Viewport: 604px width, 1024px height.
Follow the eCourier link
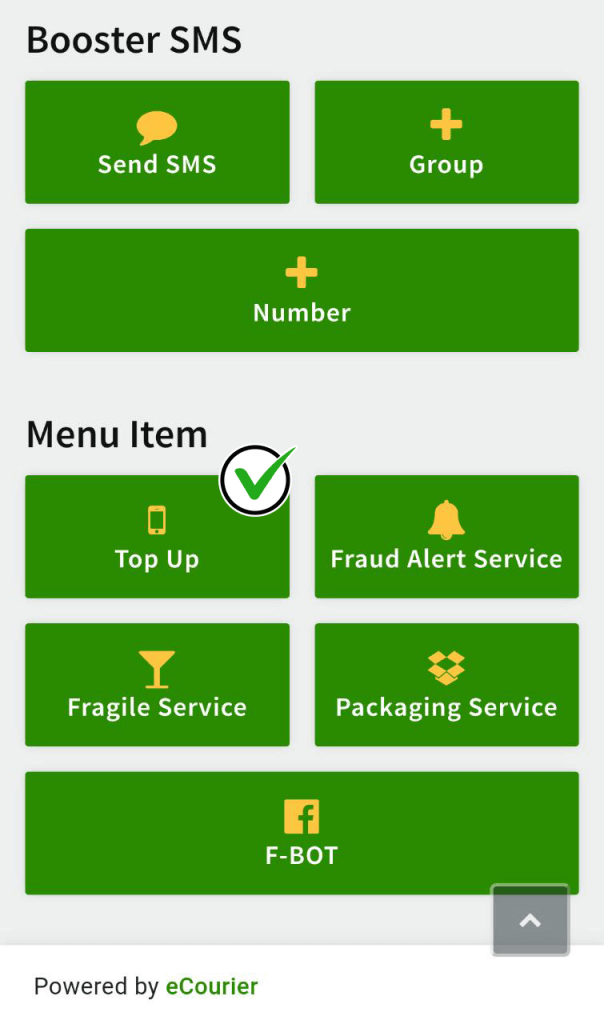(x=212, y=986)
